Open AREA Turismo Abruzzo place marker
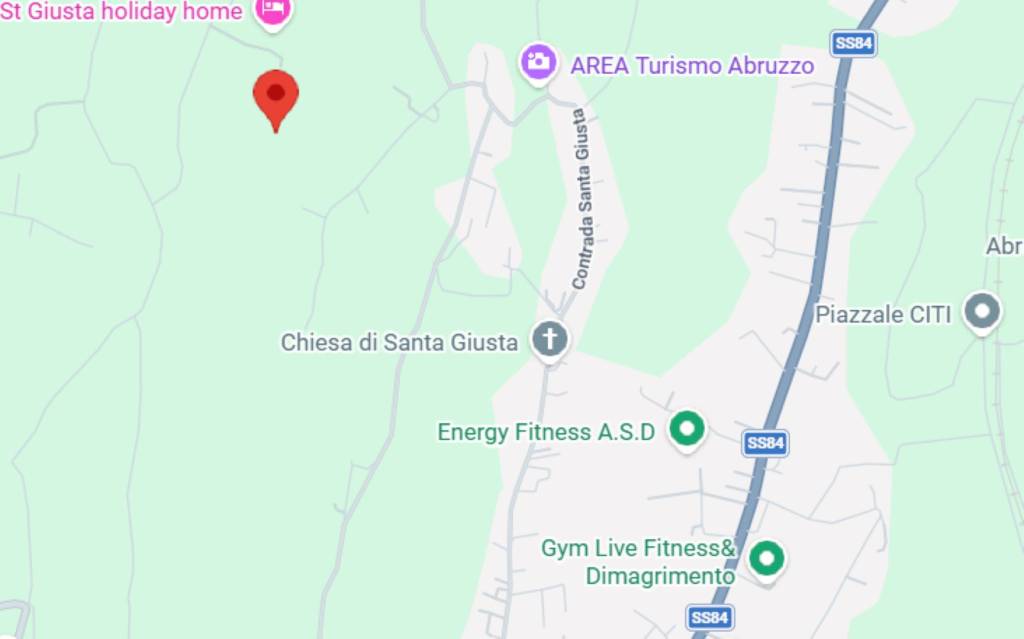The image size is (1024, 639). [538, 62]
